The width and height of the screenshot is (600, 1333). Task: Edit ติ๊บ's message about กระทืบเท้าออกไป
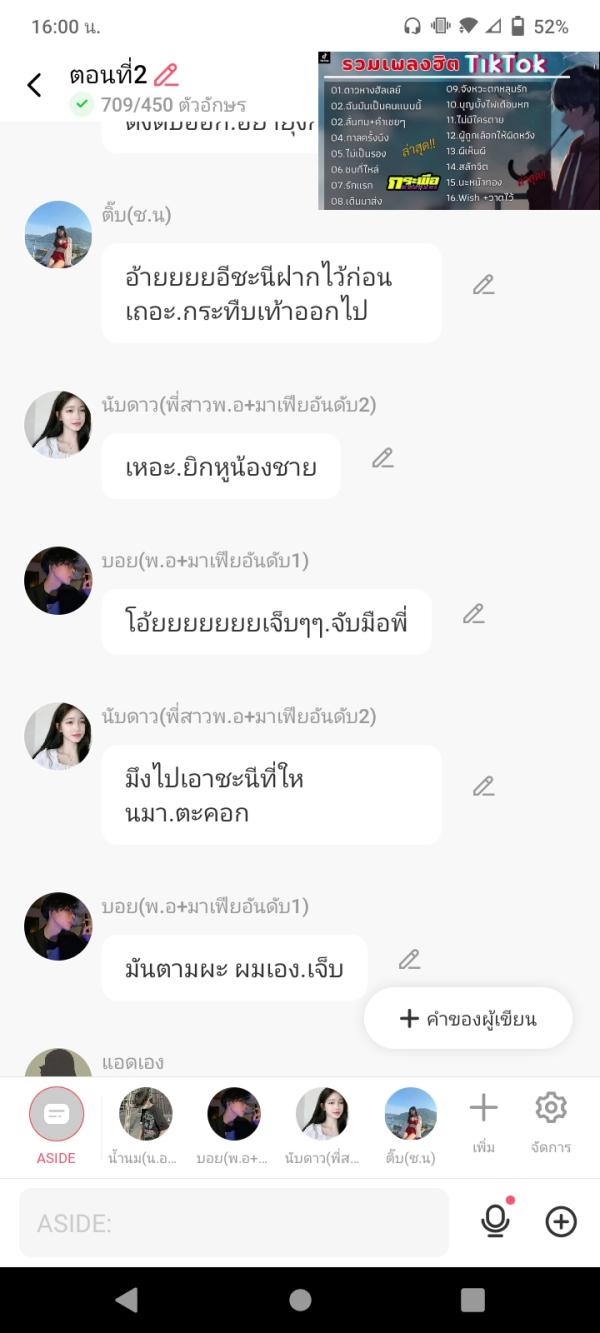[484, 285]
